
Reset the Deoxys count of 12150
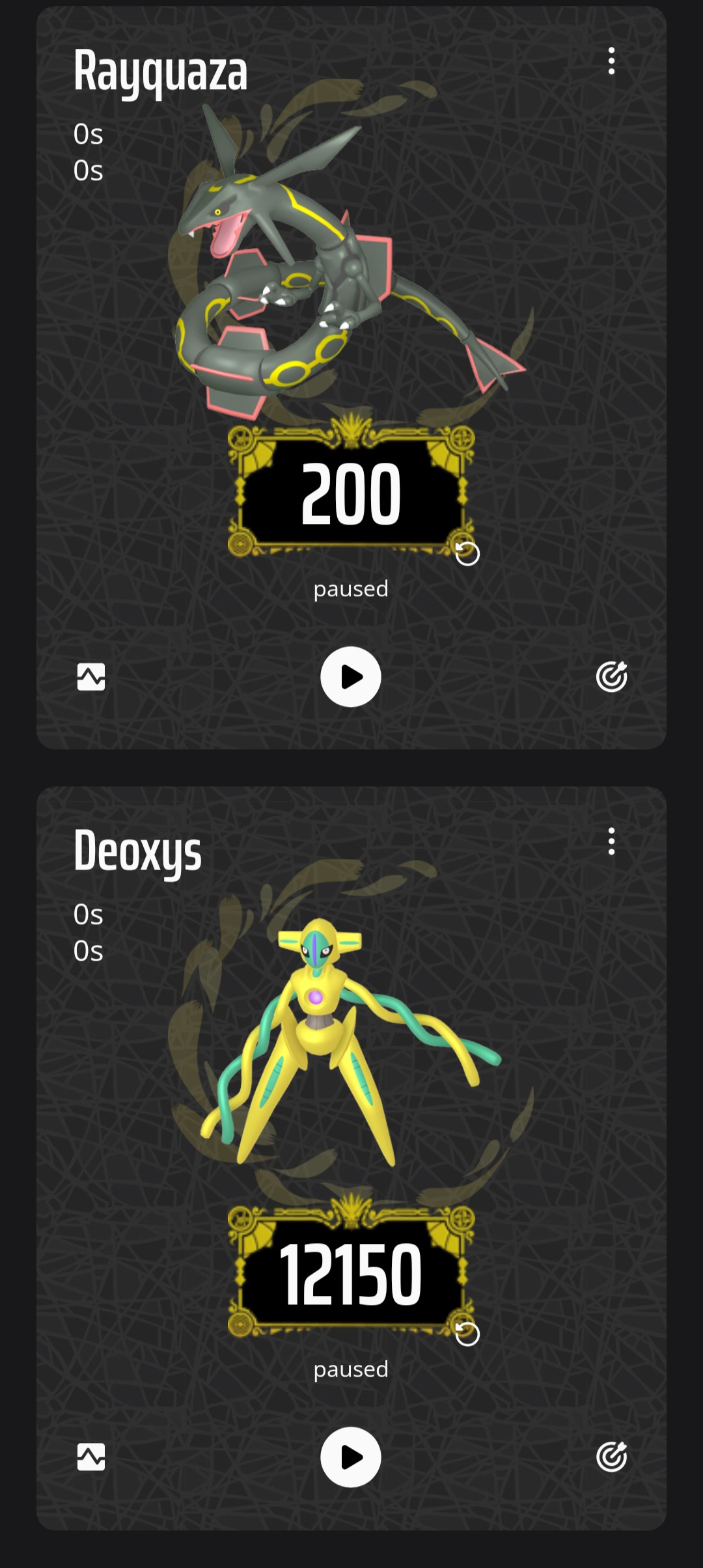pyautogui.click(x=467, y=1333)
